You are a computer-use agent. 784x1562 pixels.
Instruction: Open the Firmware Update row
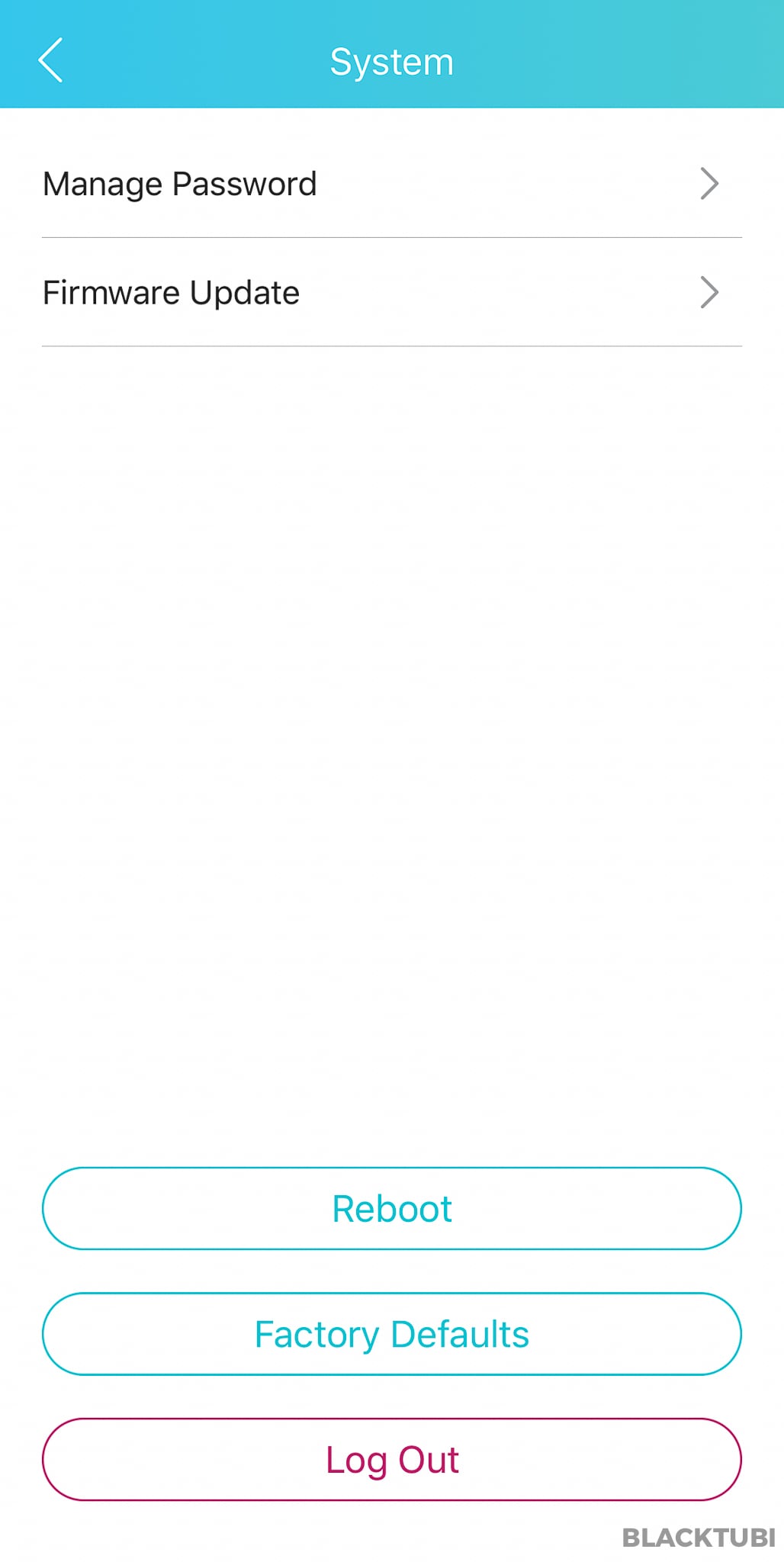coord(392,293)
